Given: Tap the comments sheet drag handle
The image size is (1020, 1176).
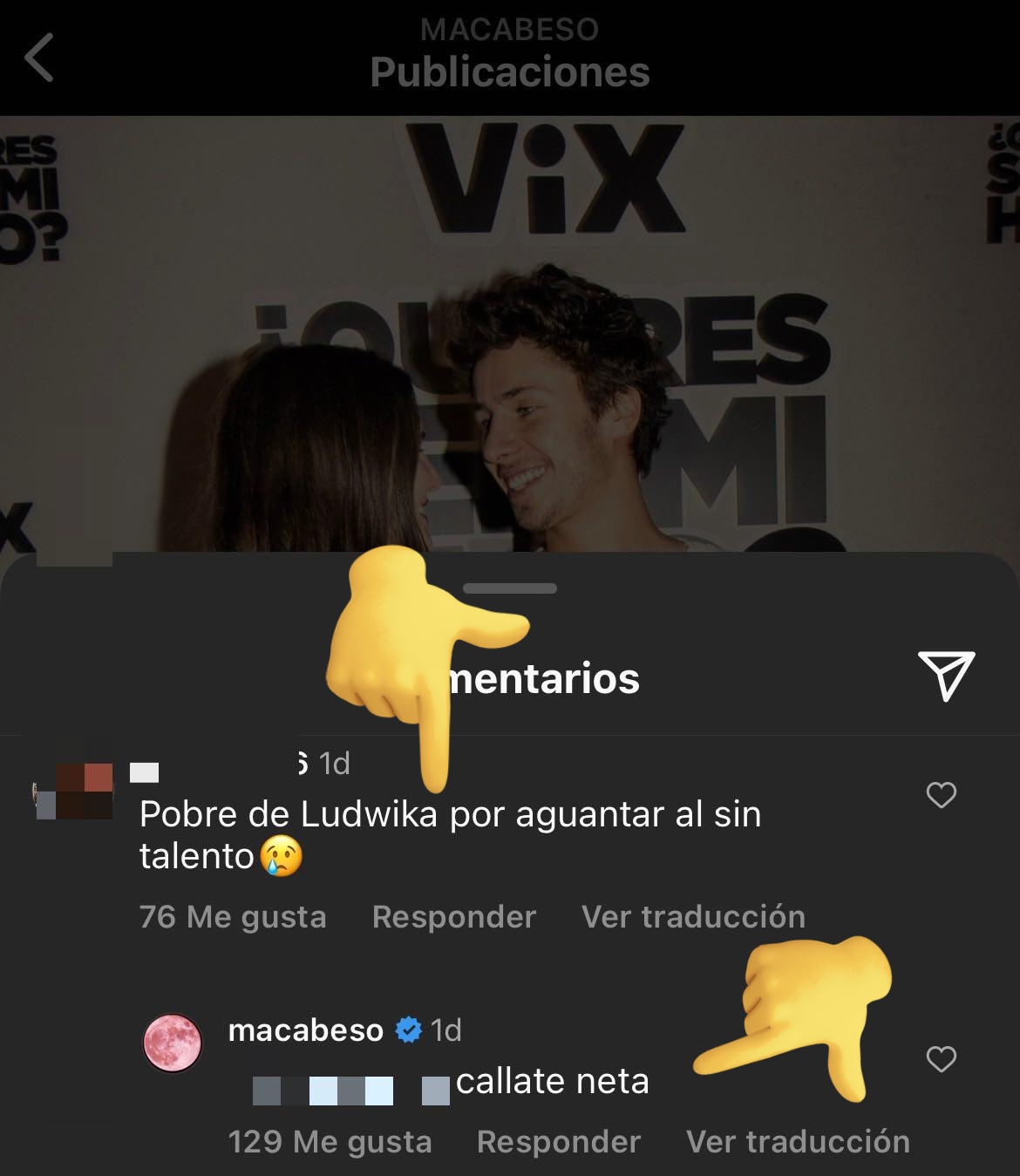Looking at the screenshot, I should 510,588.
